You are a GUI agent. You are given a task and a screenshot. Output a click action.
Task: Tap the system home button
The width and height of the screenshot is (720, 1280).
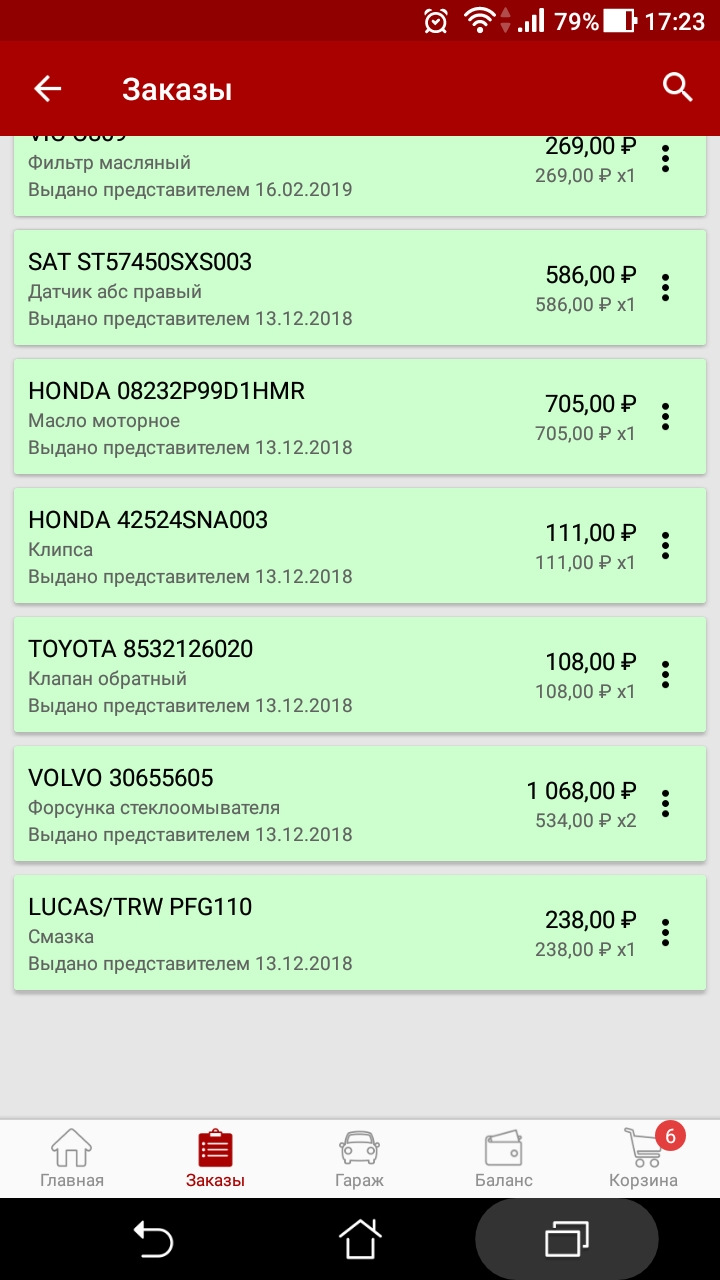pos(360,1240)
